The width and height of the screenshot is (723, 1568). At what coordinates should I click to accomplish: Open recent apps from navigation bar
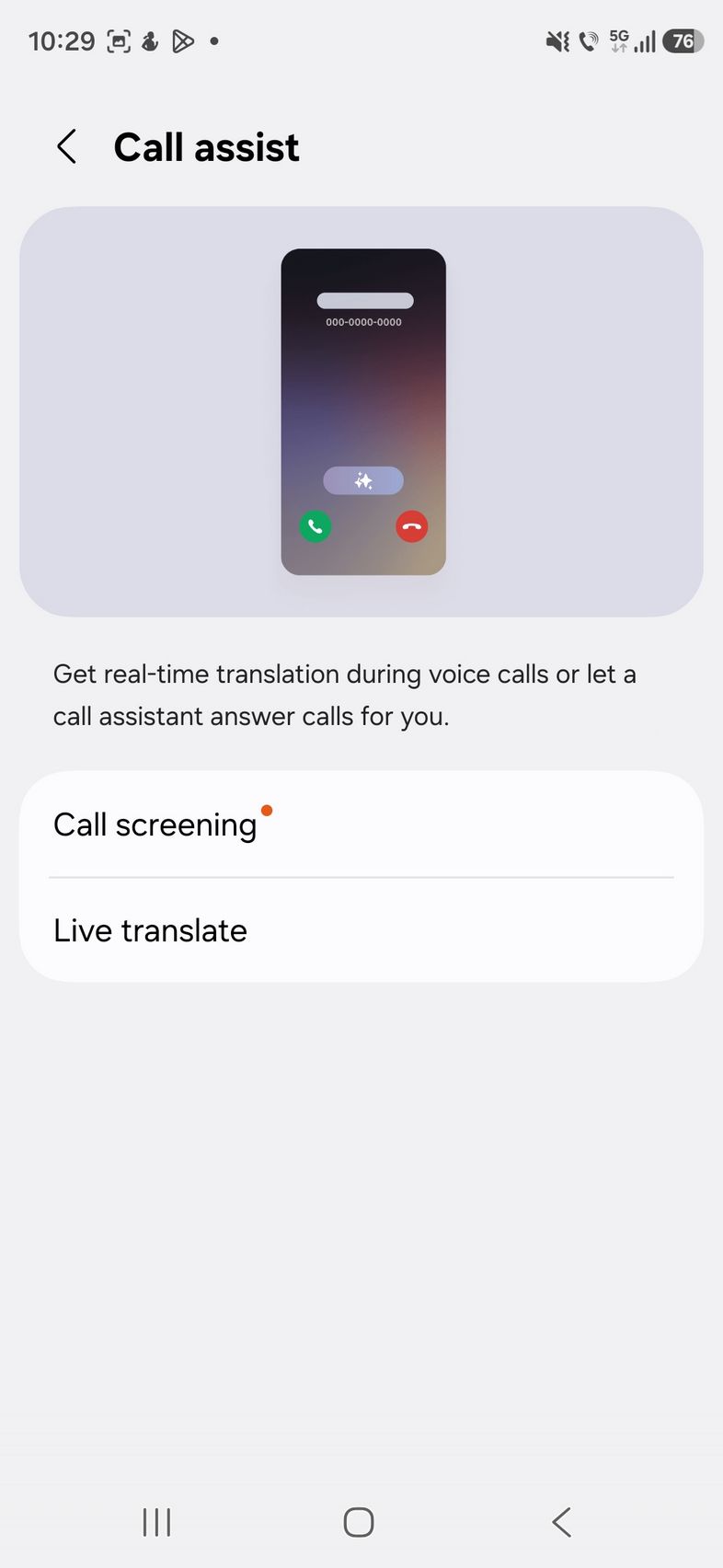click(157, 1522)
